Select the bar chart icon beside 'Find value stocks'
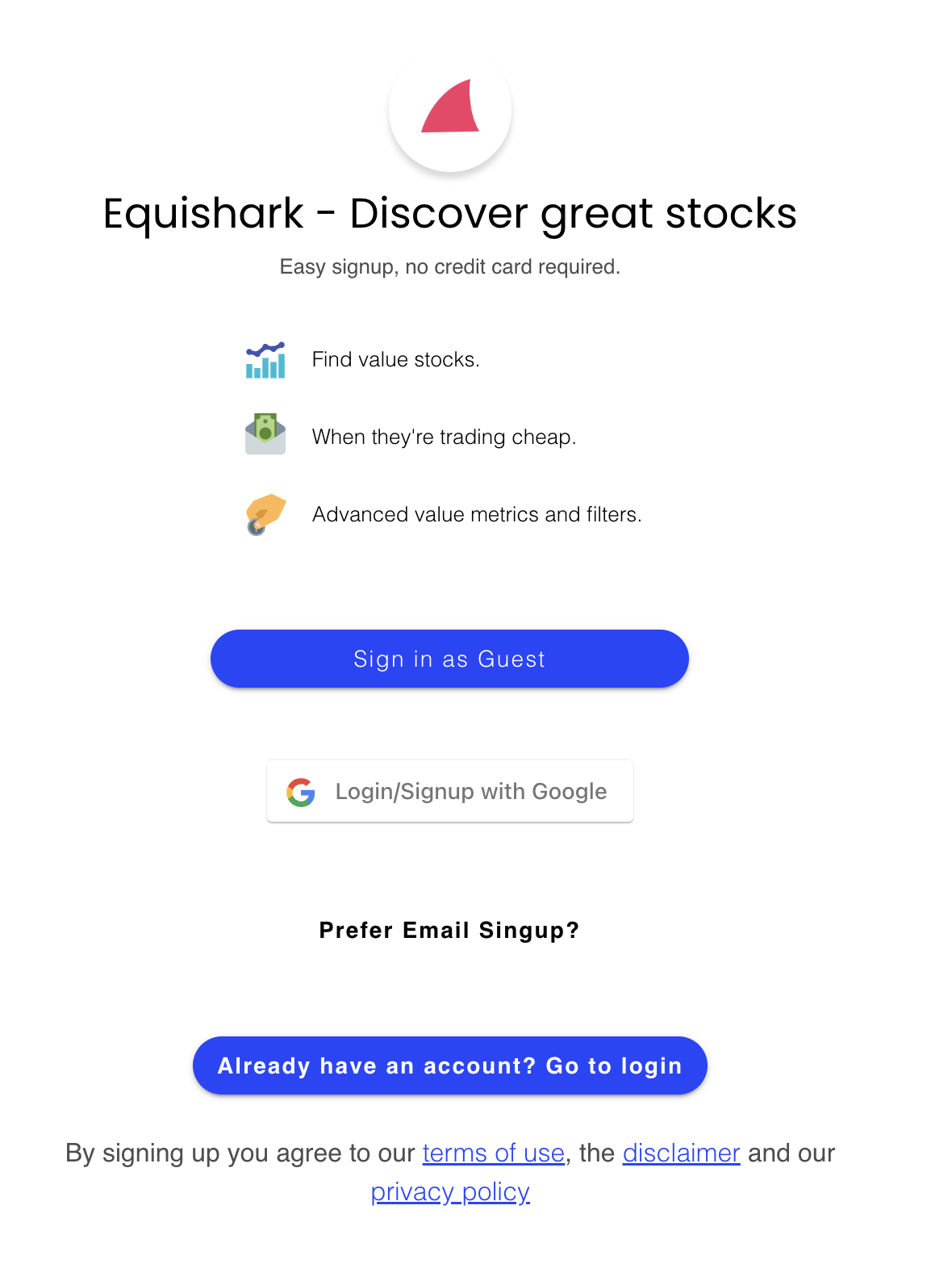Image resolution: width=952 pixels, height=1264 pixels. [265, 361]
